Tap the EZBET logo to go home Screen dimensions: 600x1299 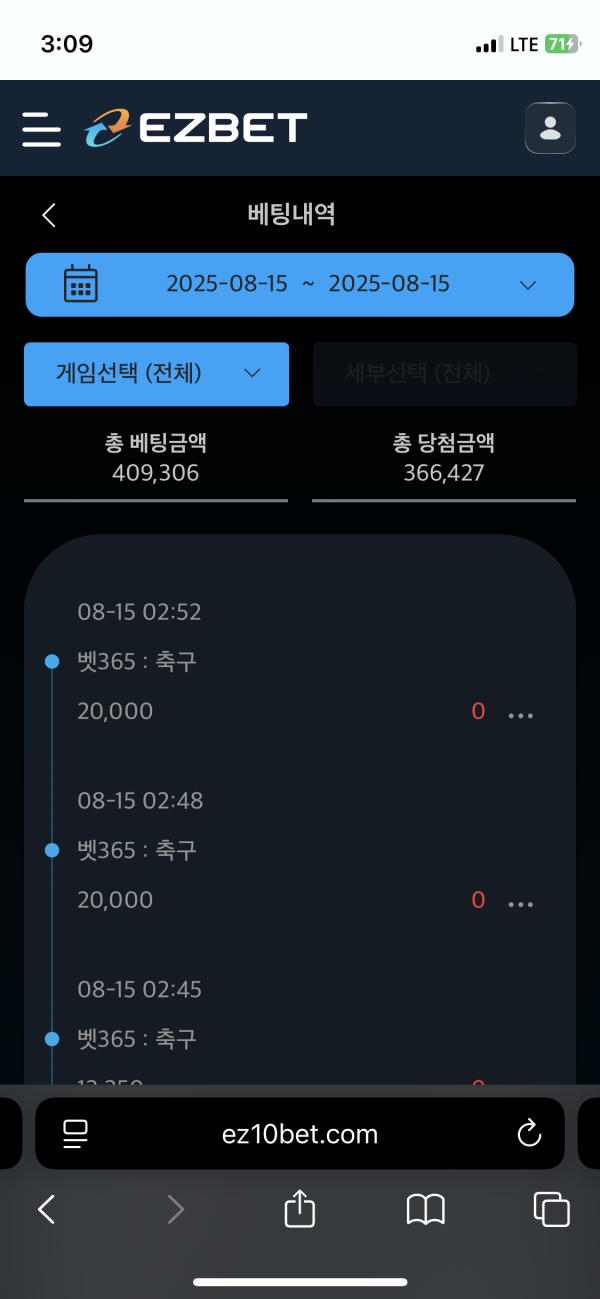coord(196,128)
